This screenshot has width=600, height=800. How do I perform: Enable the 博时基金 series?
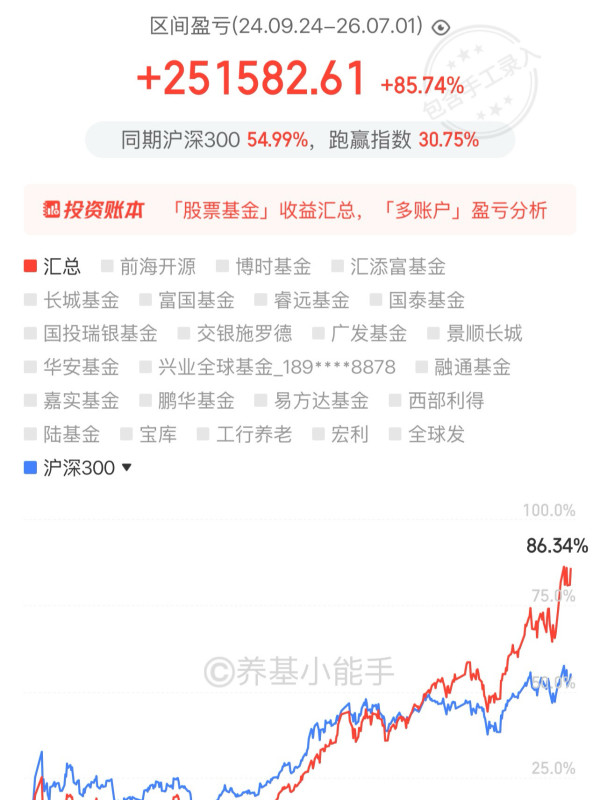pyautogui.click(x=264, y=266)
